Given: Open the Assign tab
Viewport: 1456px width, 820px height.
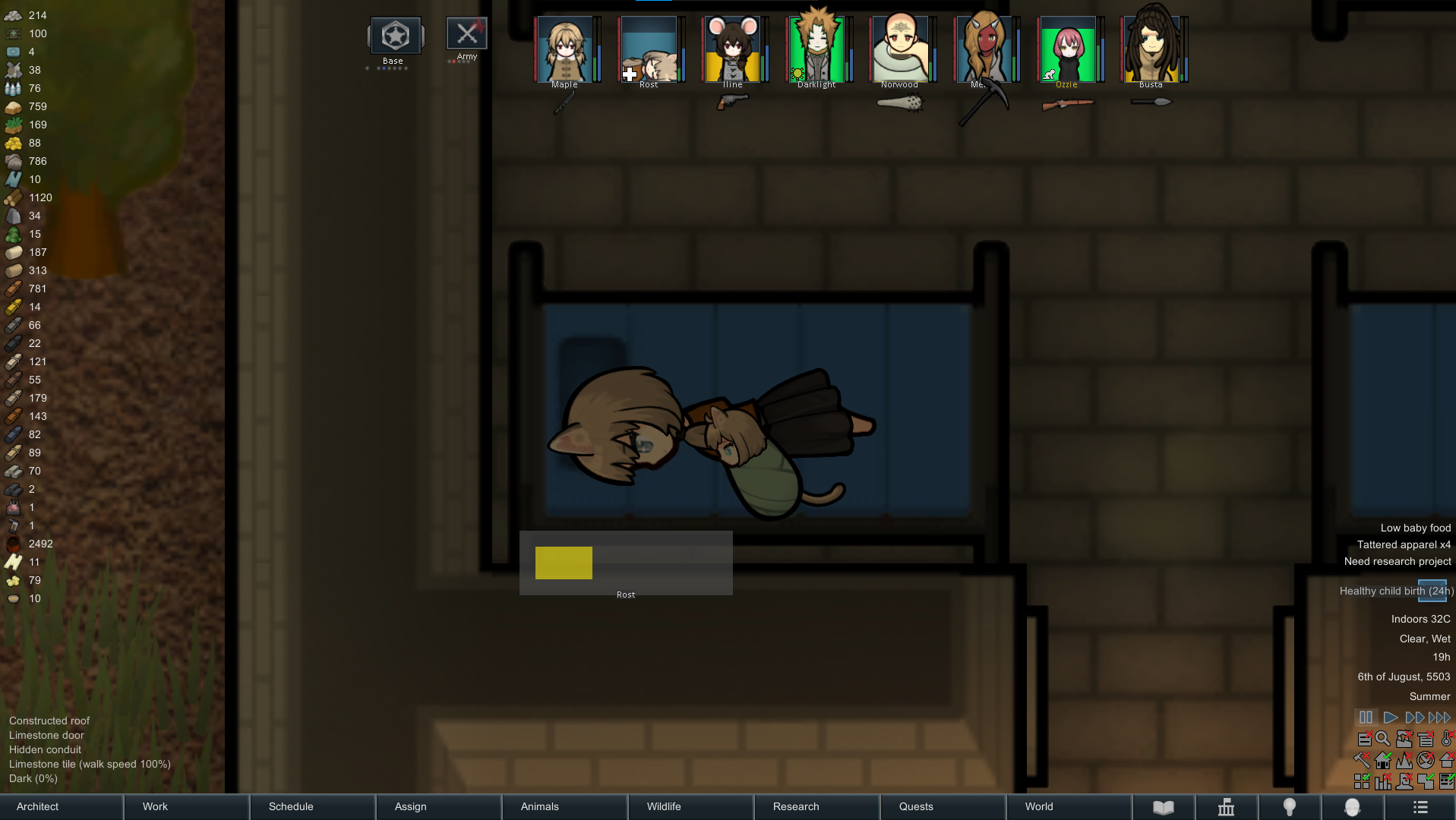Looking at the screenshot, I should pos(440,806).
